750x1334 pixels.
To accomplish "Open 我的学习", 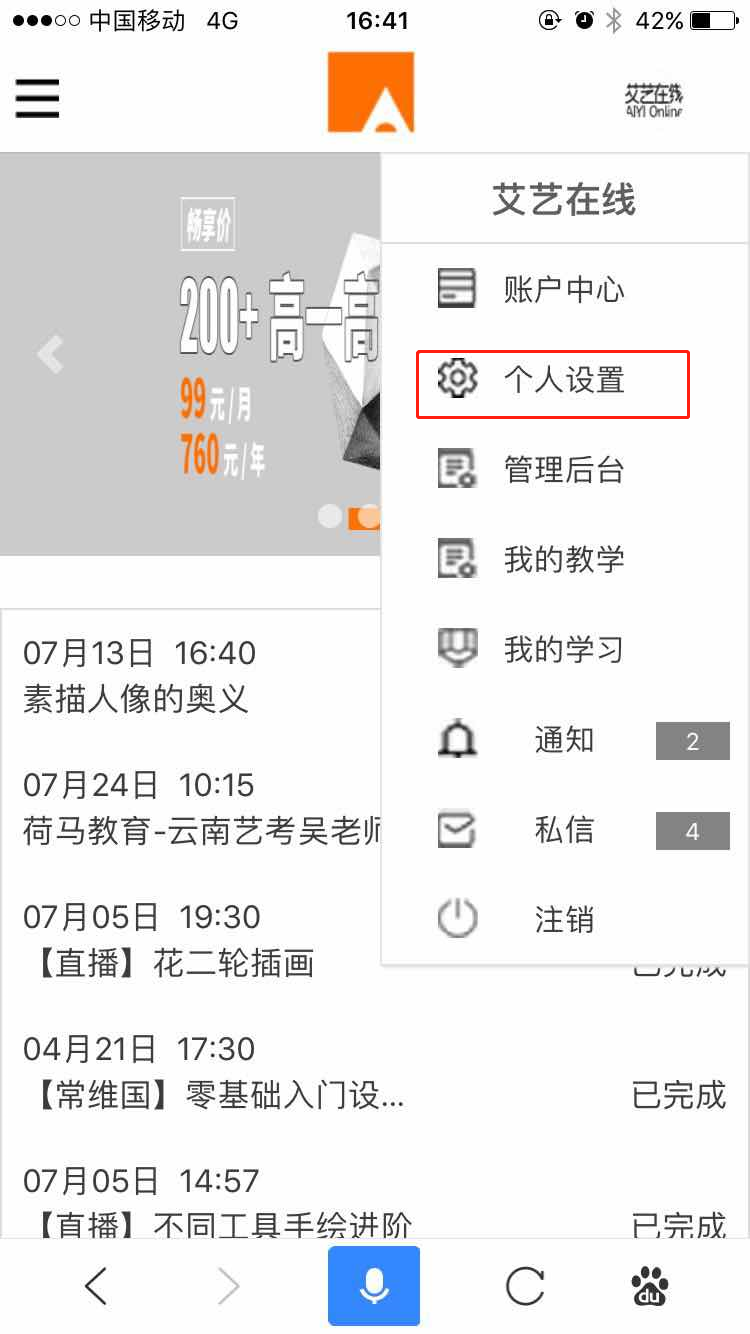I will tap(563, 650).
